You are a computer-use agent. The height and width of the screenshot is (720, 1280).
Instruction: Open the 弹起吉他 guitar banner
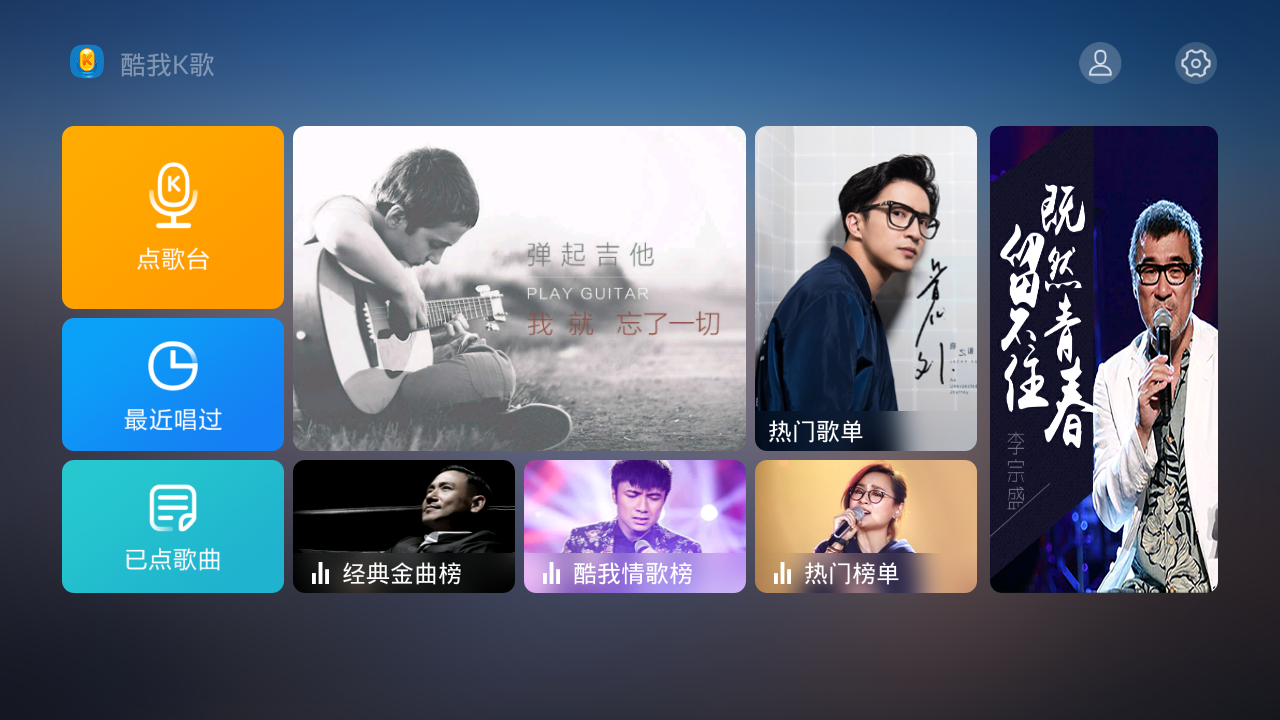point(519,288)
